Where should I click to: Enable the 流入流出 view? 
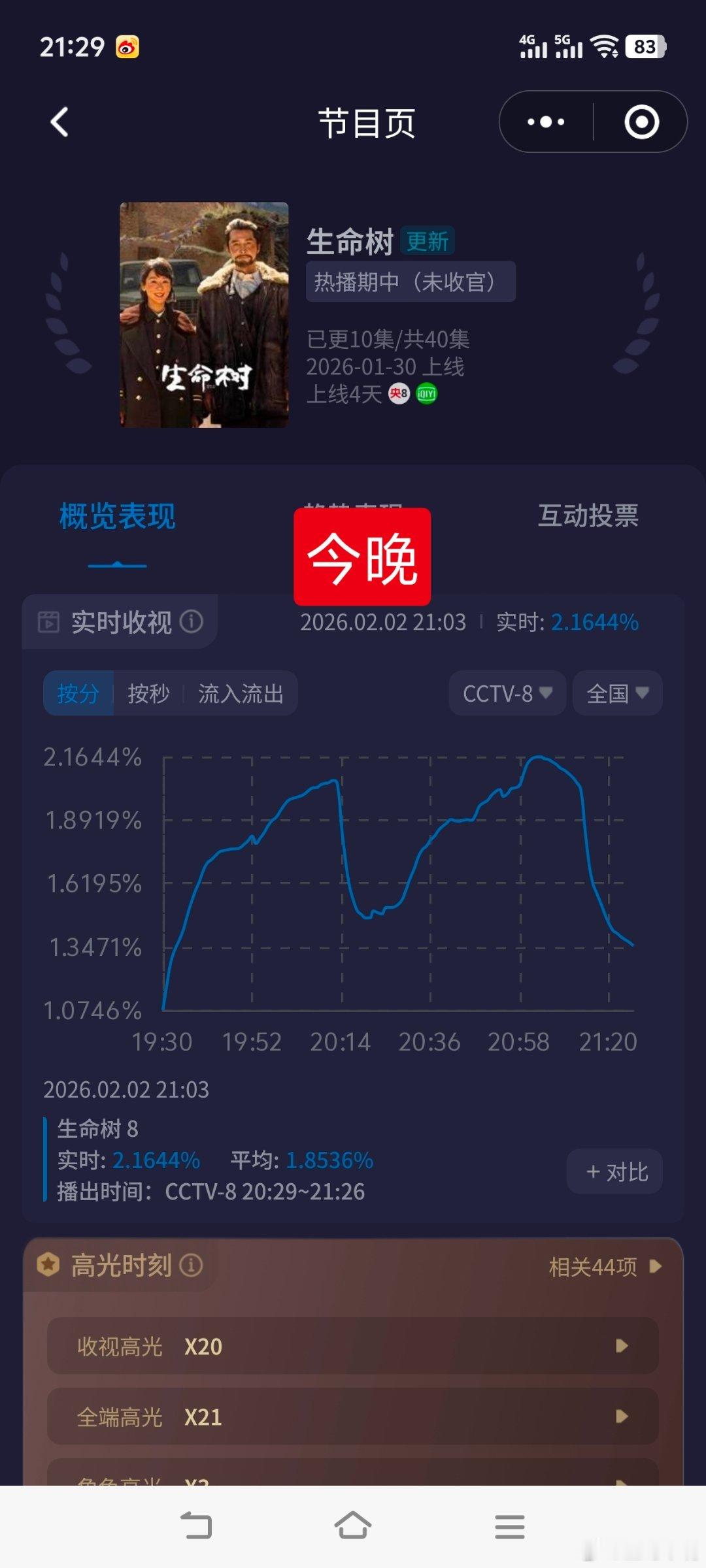click(x=241, y=694)
